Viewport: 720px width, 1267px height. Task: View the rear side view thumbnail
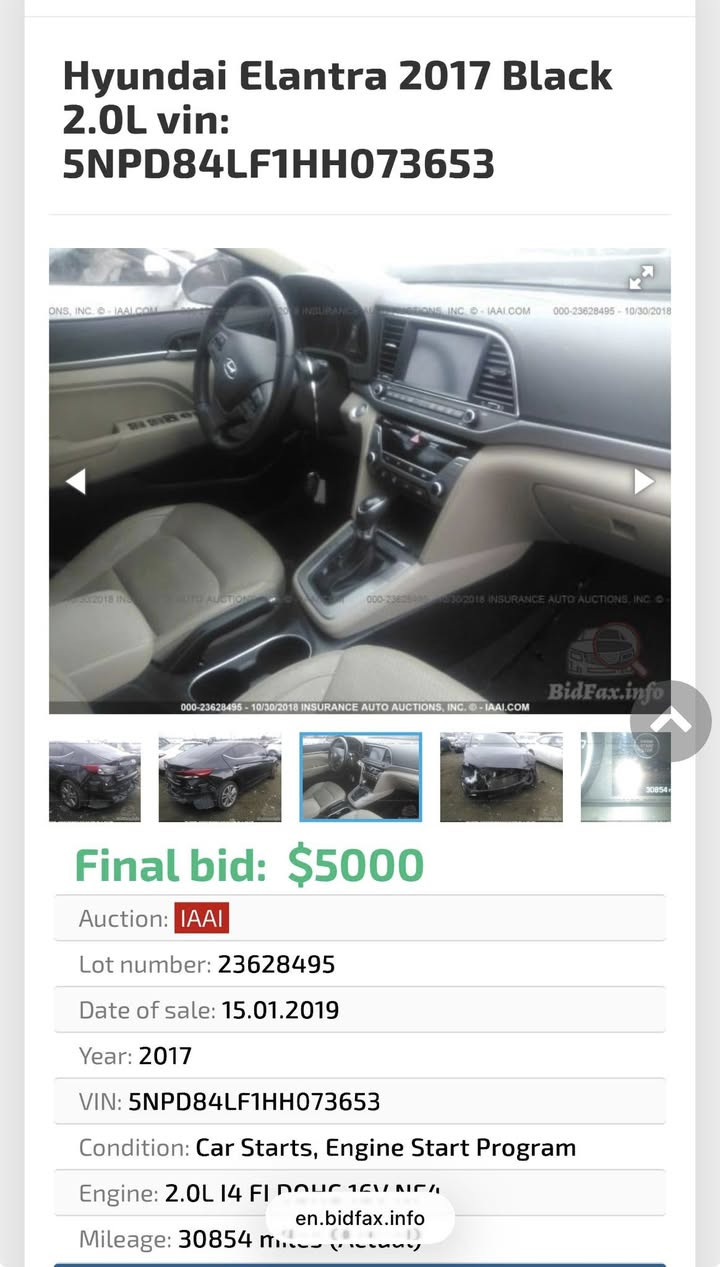(219, 777)
